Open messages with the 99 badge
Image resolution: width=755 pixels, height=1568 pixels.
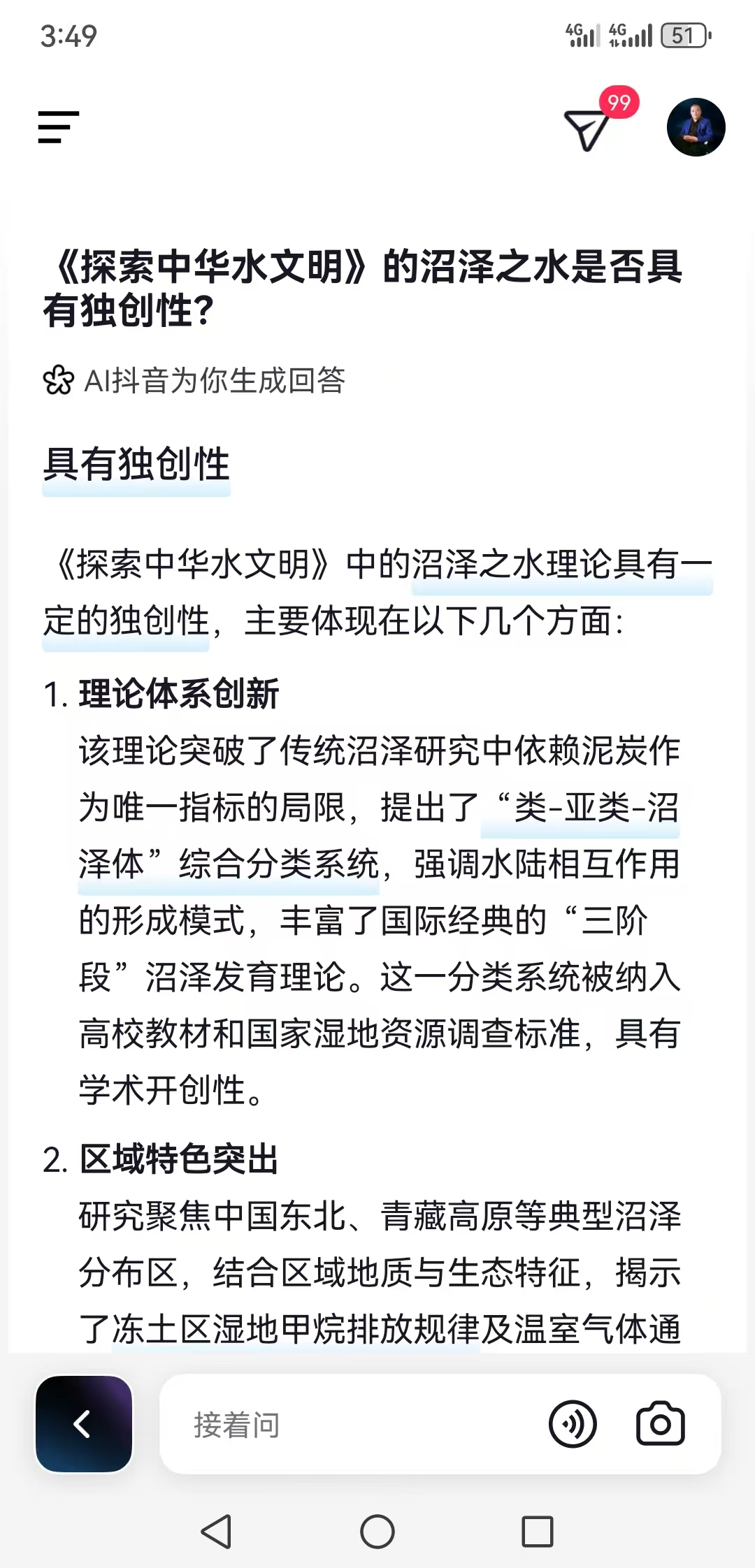point(587,129)
